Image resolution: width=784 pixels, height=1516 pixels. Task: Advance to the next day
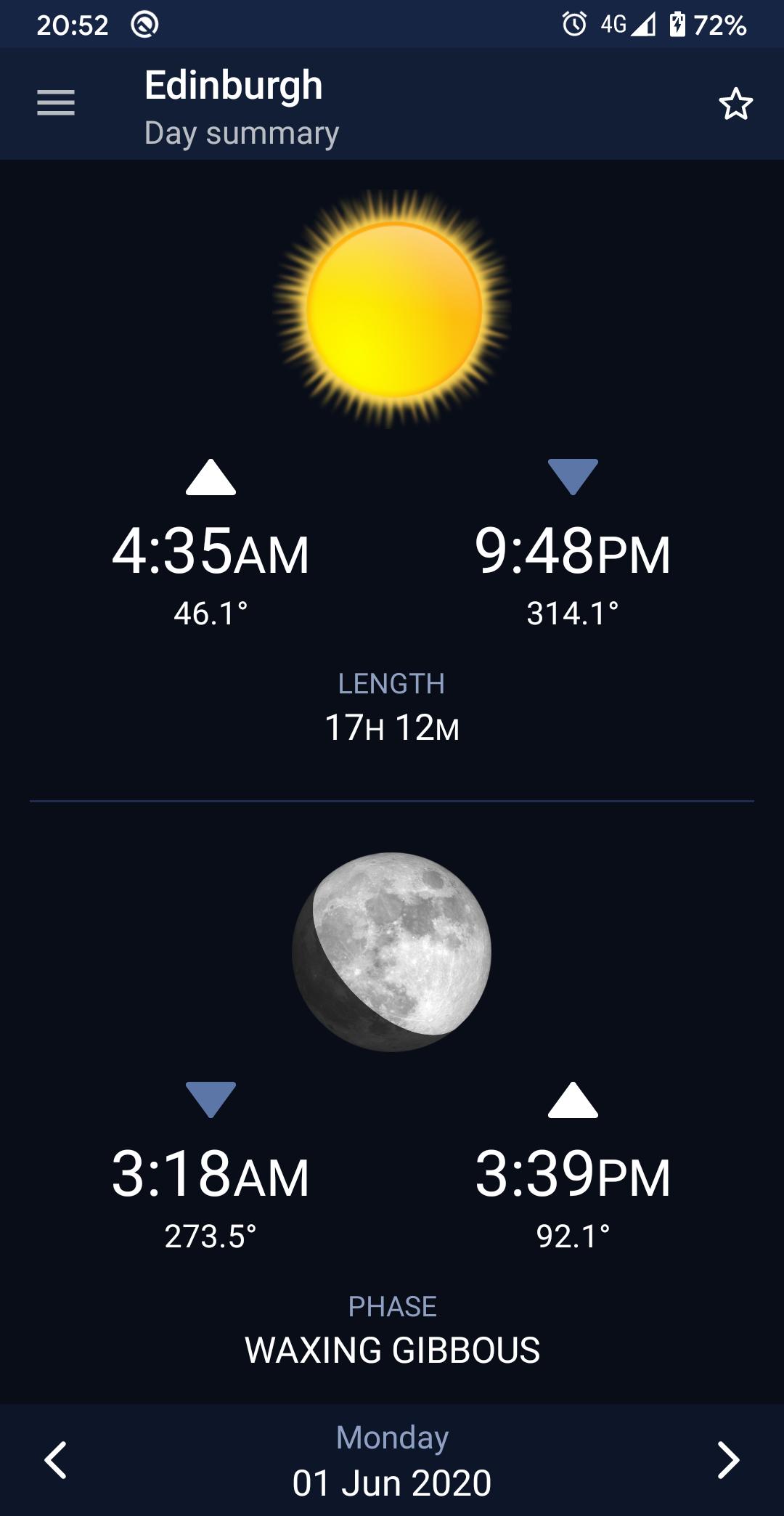pyautogui.click(x=728, y=1459)
